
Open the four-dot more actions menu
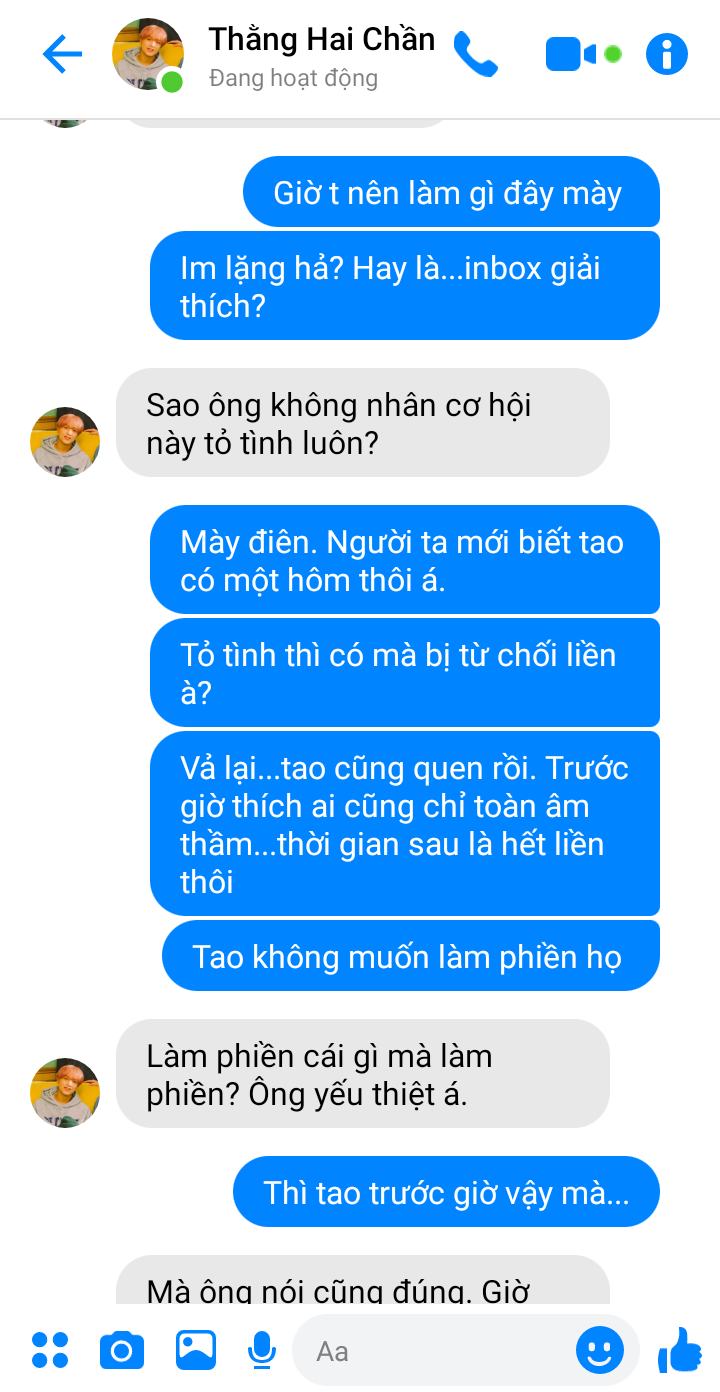[50, 1350]
